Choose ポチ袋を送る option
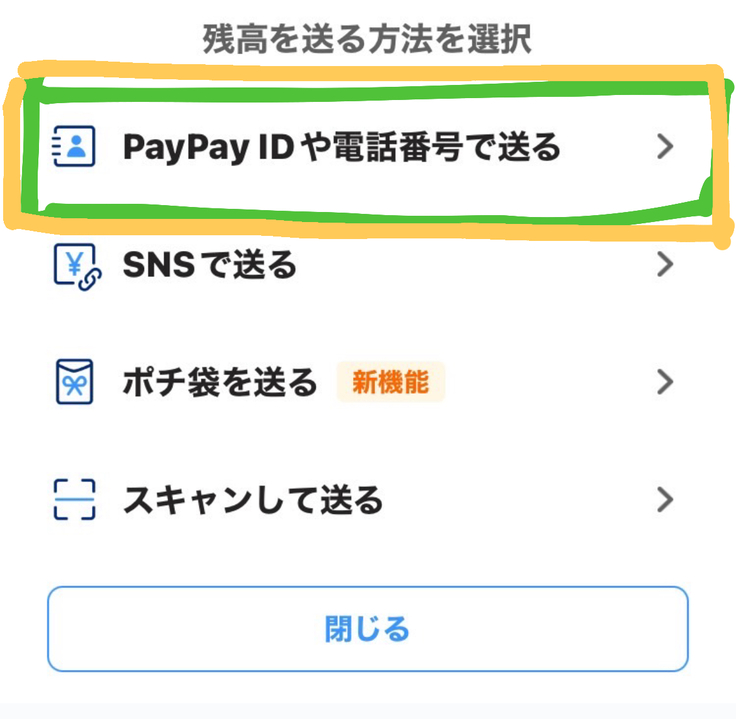Image resolution: width=736 pixels, height=719 pixels. coord(220,382)
